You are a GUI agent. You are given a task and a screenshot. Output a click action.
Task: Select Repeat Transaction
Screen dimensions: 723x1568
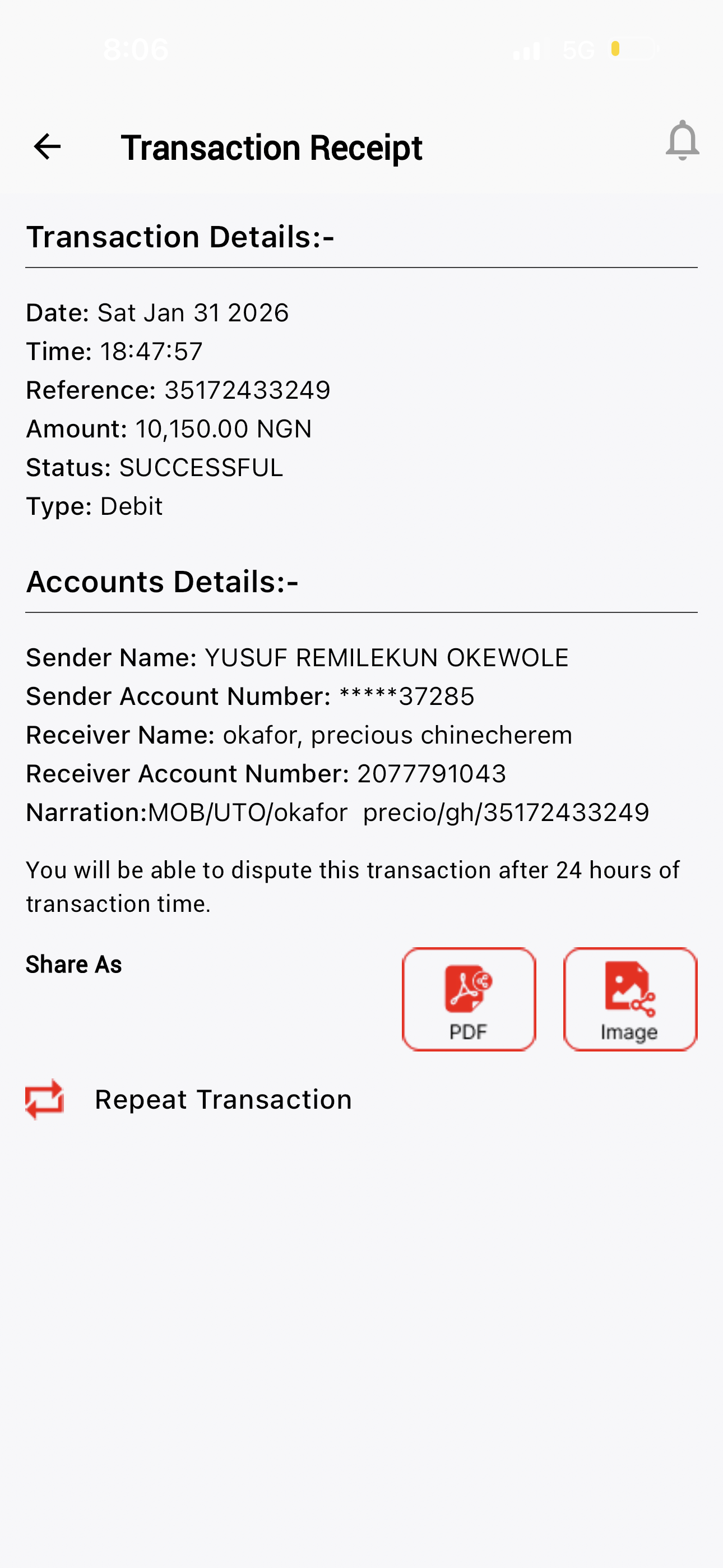[223, 1099]
